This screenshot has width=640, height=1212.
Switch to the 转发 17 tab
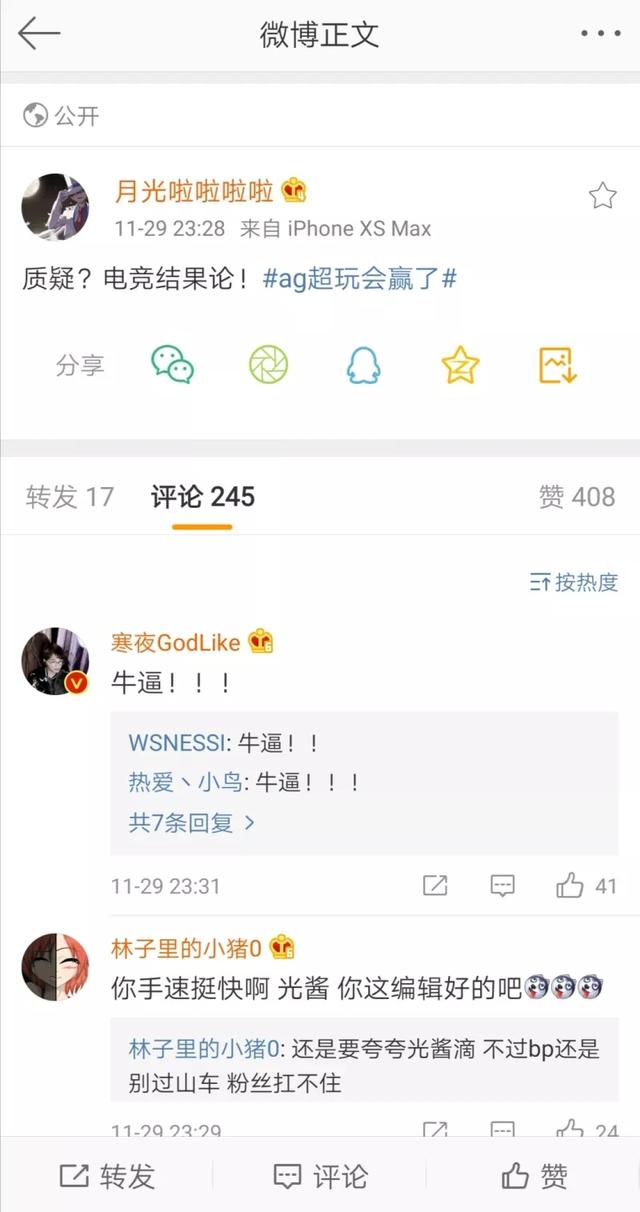point(70,497)
